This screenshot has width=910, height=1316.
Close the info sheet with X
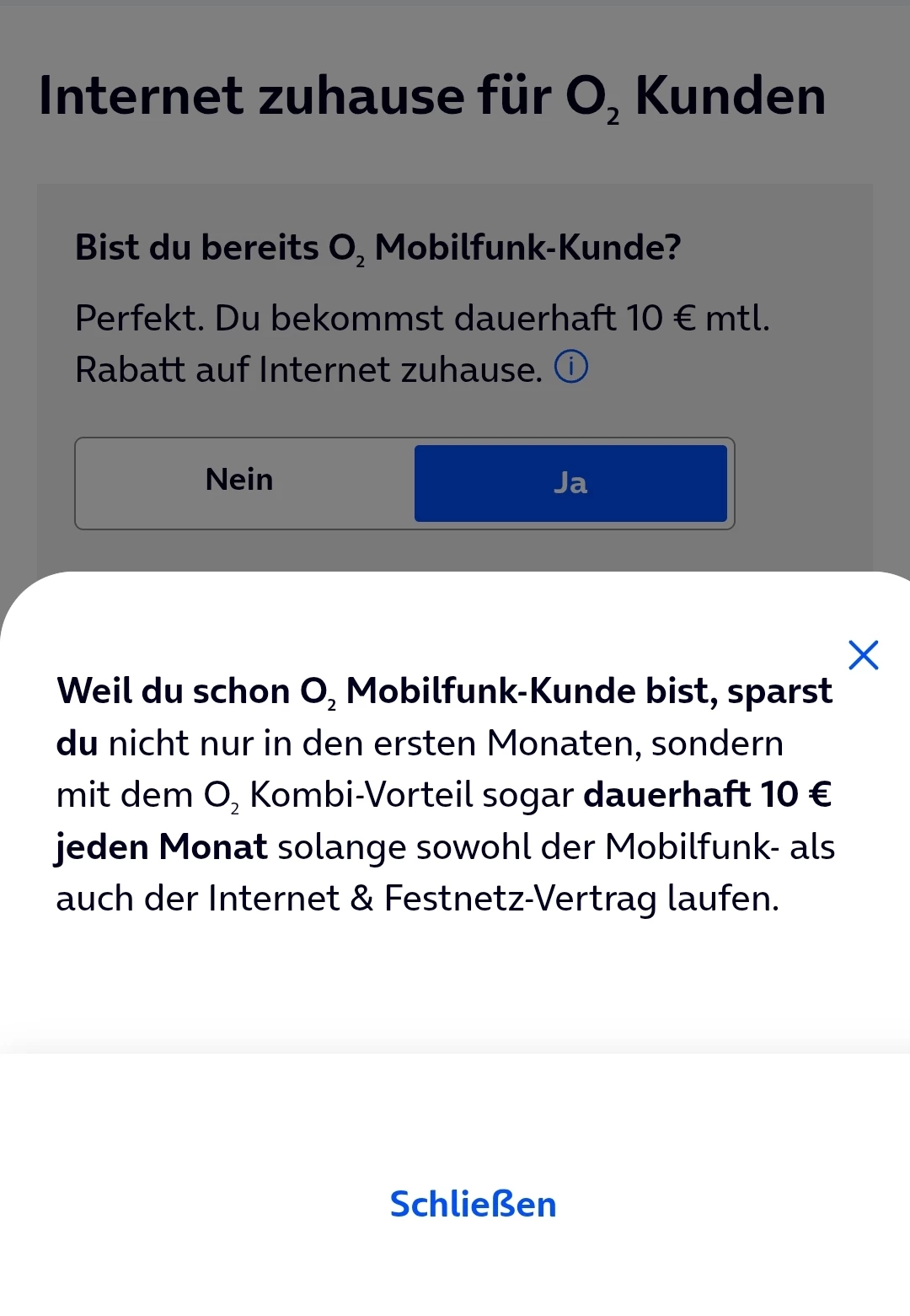click(x=864, y=655)
